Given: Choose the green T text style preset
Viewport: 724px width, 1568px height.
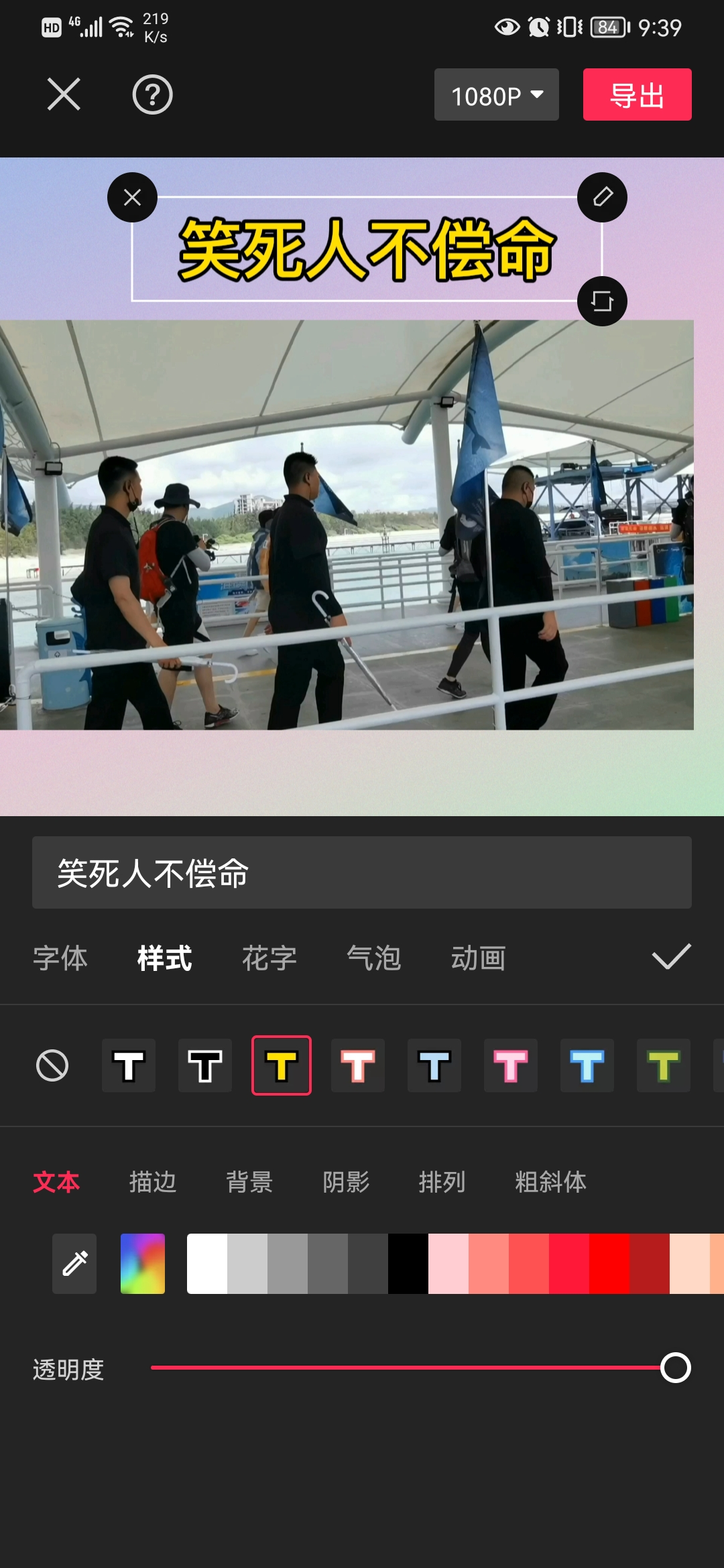Looking at the screenshot, I should 664,1065.
